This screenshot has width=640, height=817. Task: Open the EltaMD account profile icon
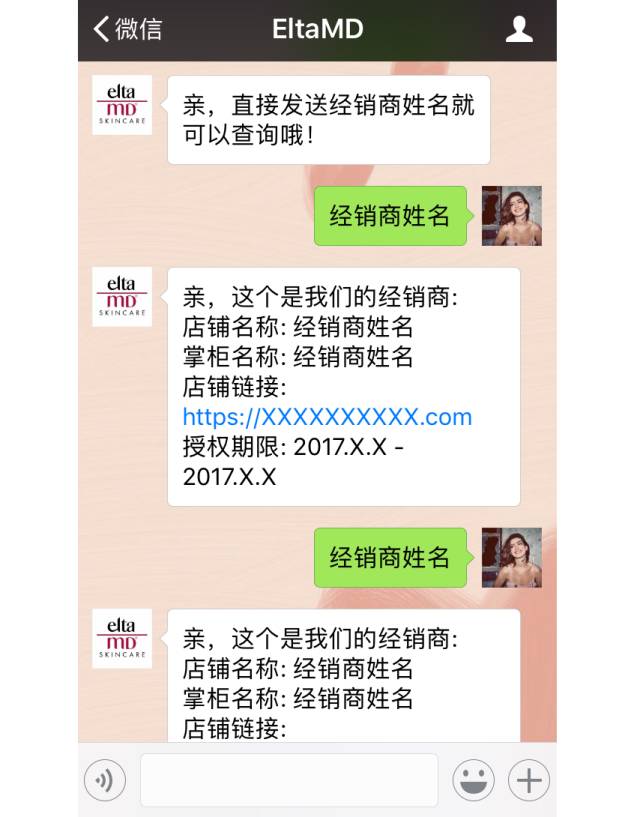coord(519,29)
